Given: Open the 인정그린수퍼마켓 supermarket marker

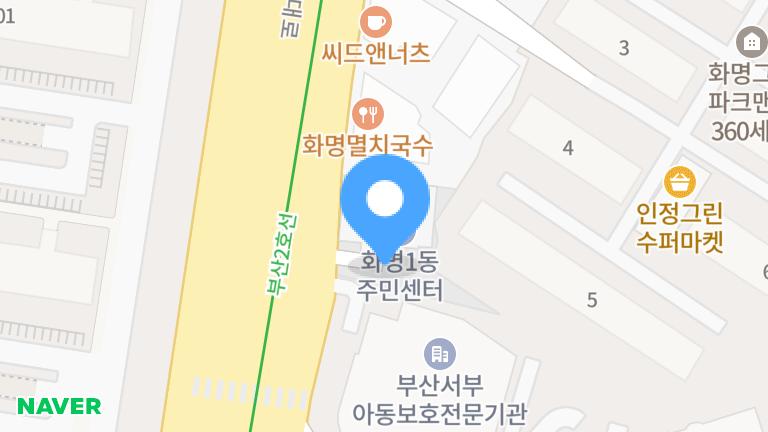Looking at the screenshot, I should point(680,182).
